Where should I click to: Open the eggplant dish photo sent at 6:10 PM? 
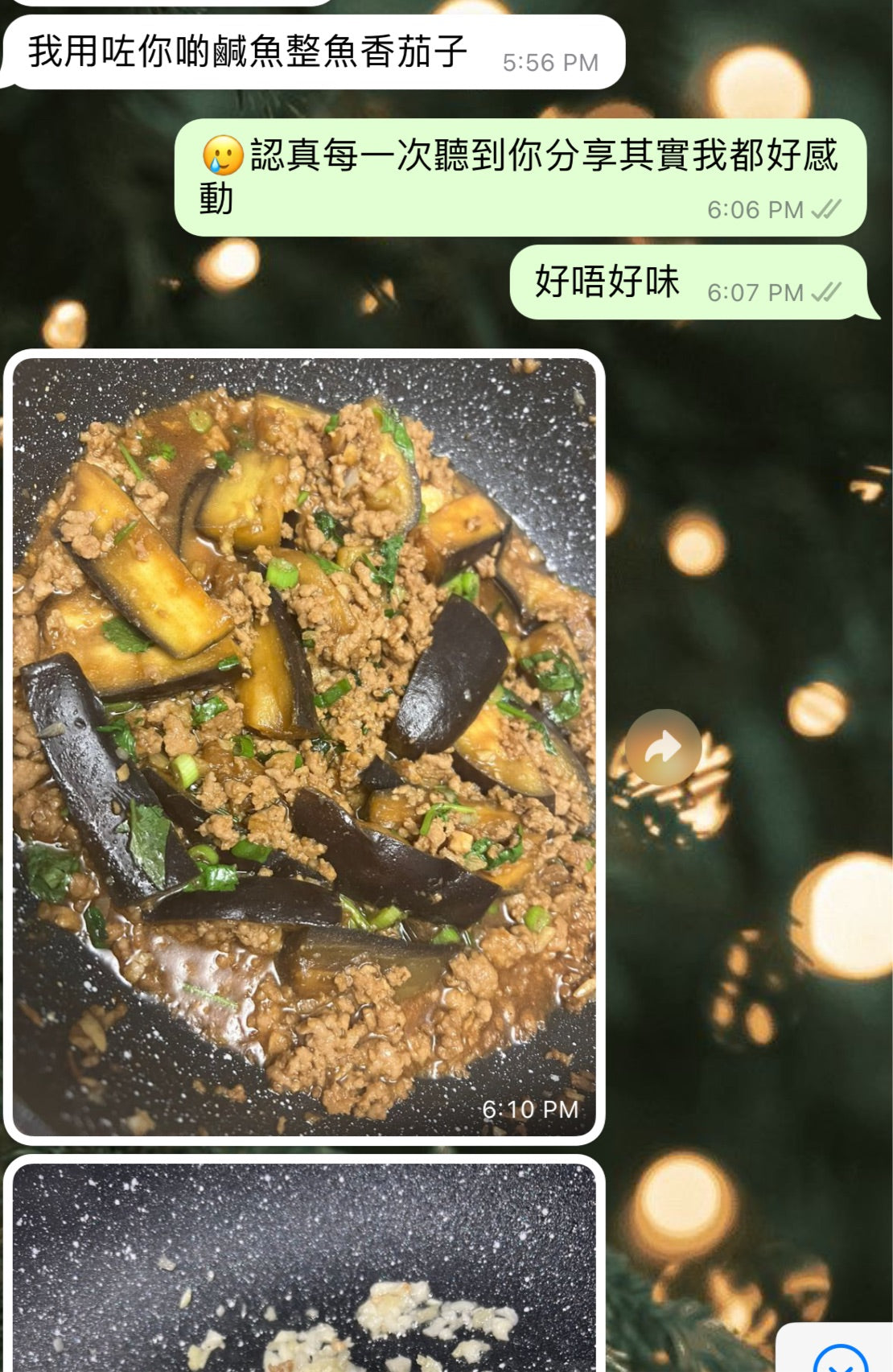coord(304,746)
